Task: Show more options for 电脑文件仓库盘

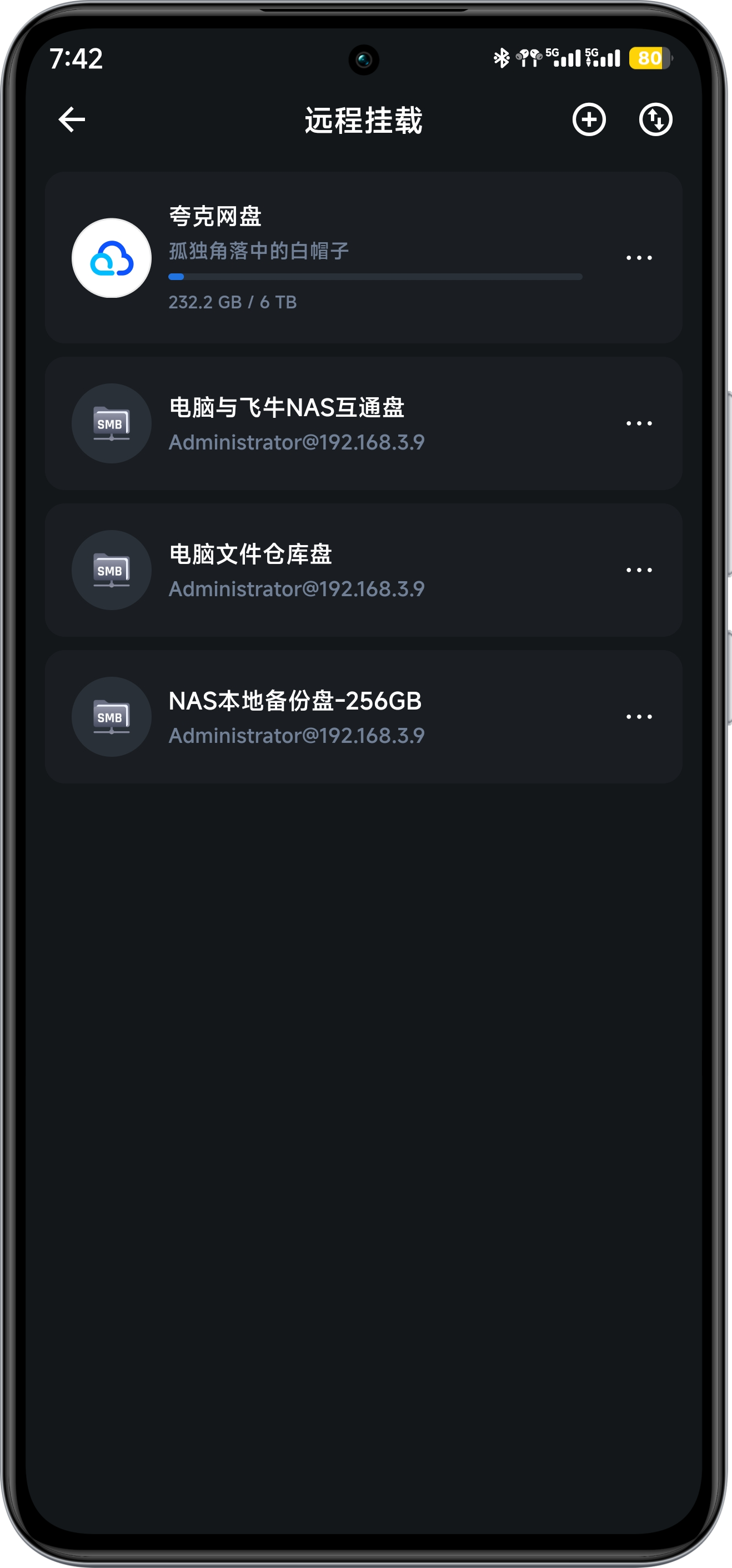Action: click(638, 570)
